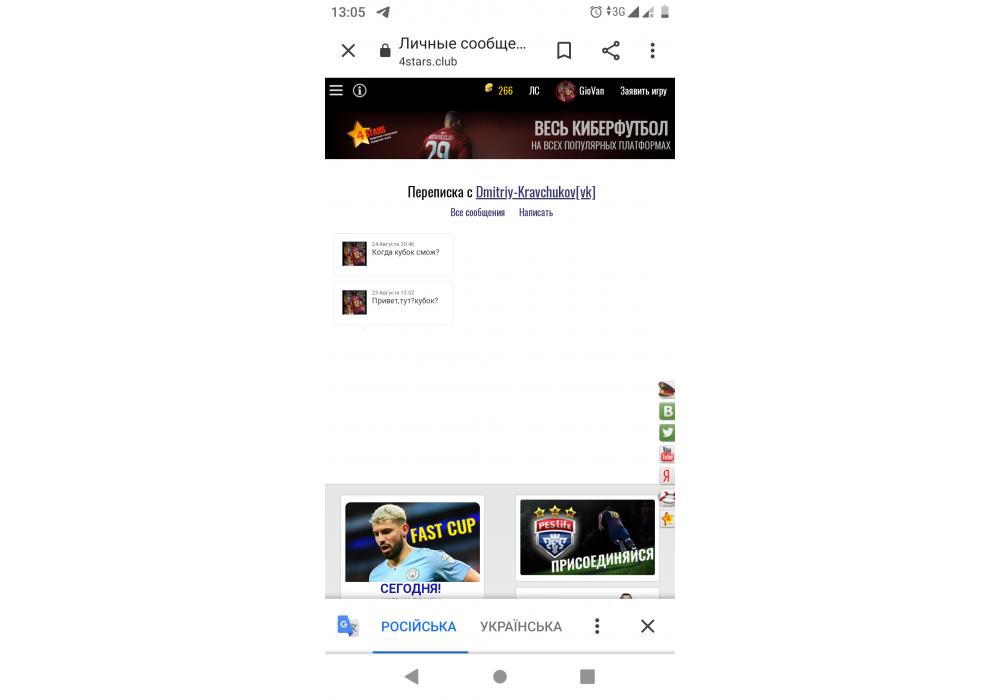Open ЛС private messages
1000x700 pixels.
tap(534, 91)
